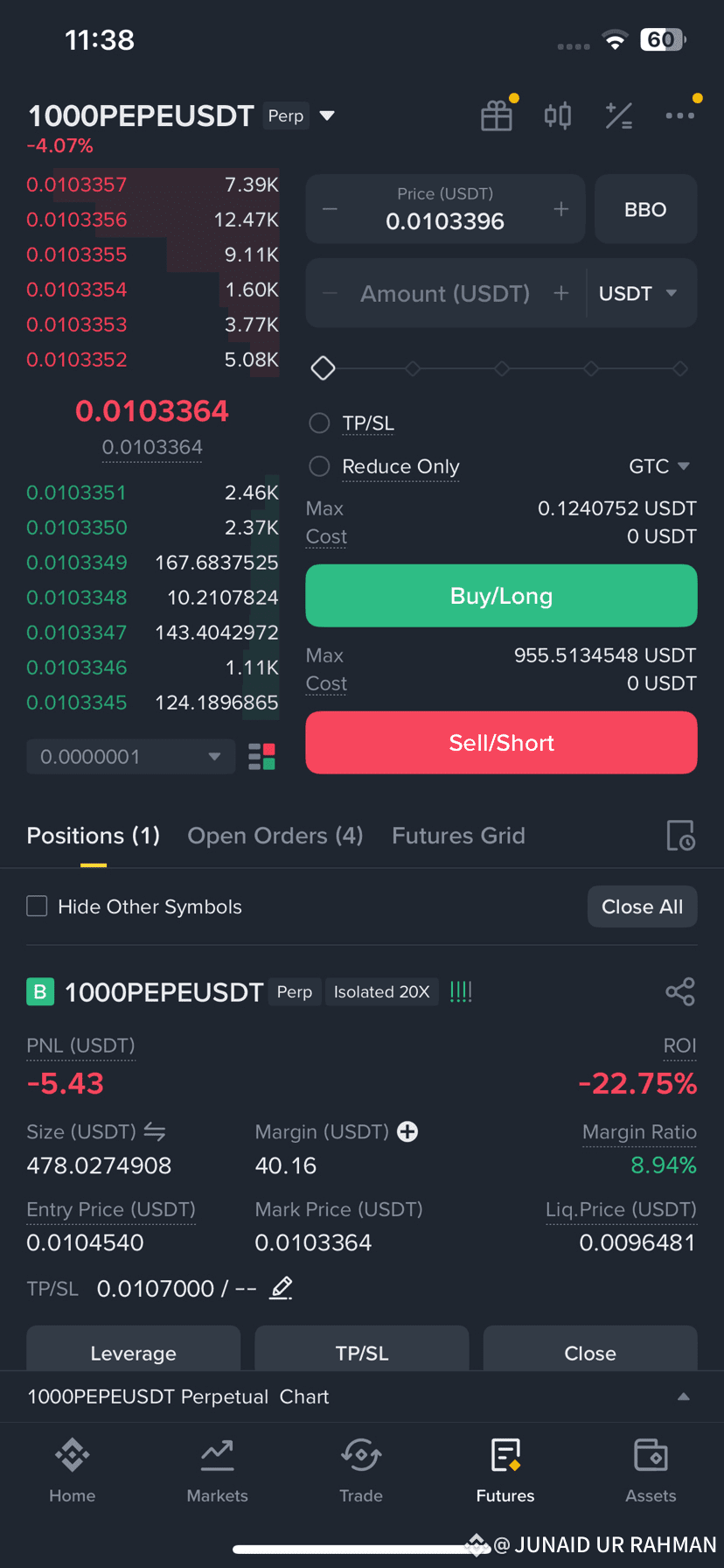This screenshot has width=724, height=1568.
Task: Edit the position TP/SL pencil icon
Action: tap(281, 1288)
